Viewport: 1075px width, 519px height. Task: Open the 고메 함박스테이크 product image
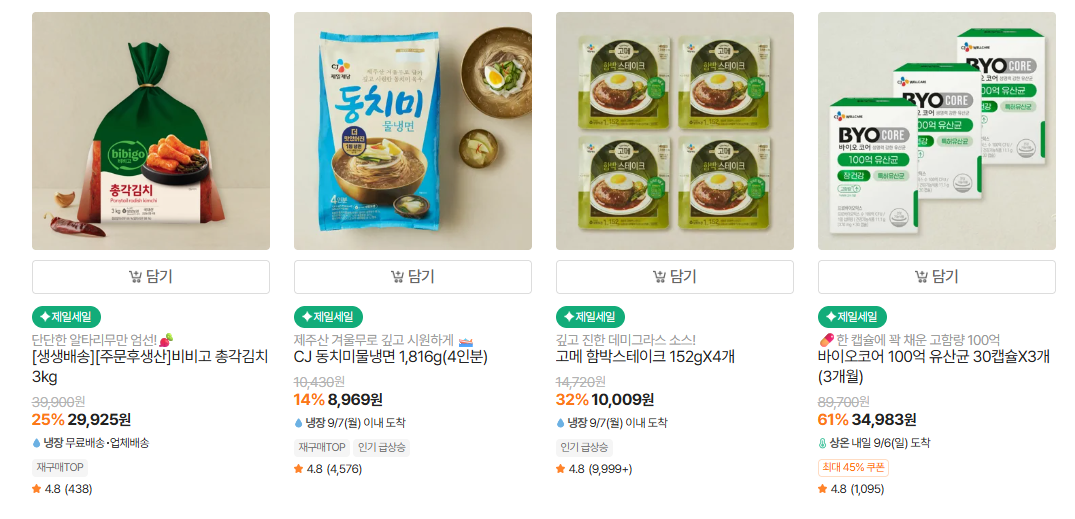point(675,131)
